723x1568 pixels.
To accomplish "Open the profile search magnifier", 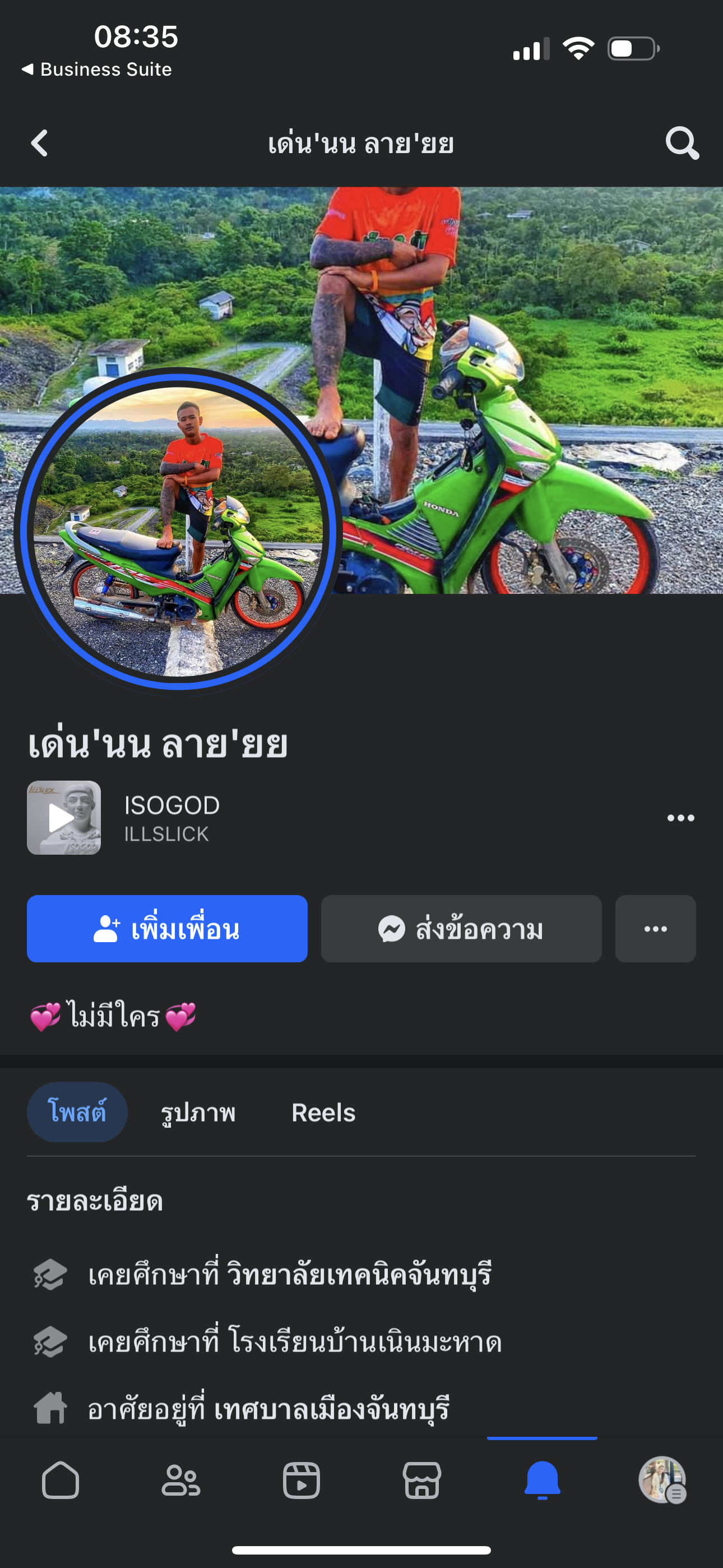I will pos(682,144).
